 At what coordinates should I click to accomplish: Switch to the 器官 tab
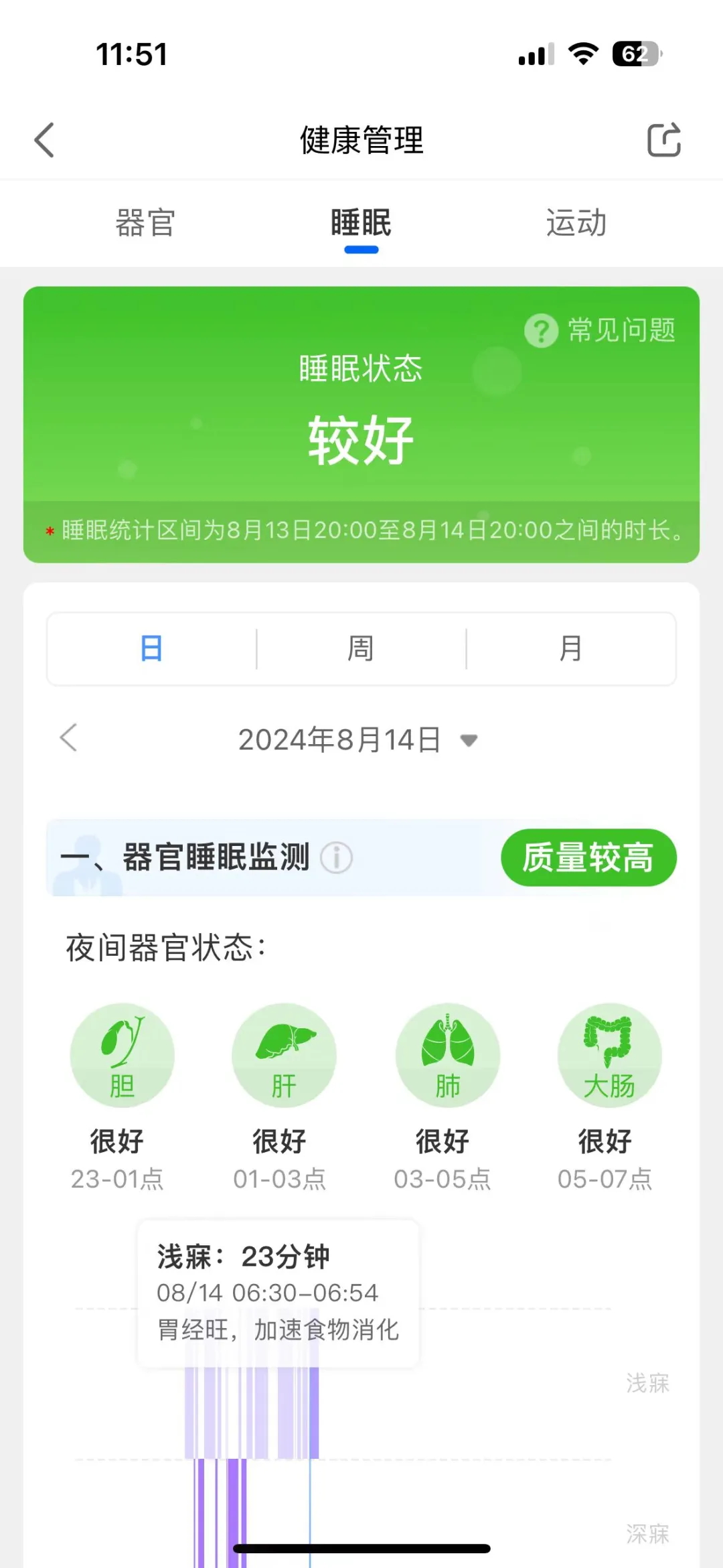coord(145,223)
